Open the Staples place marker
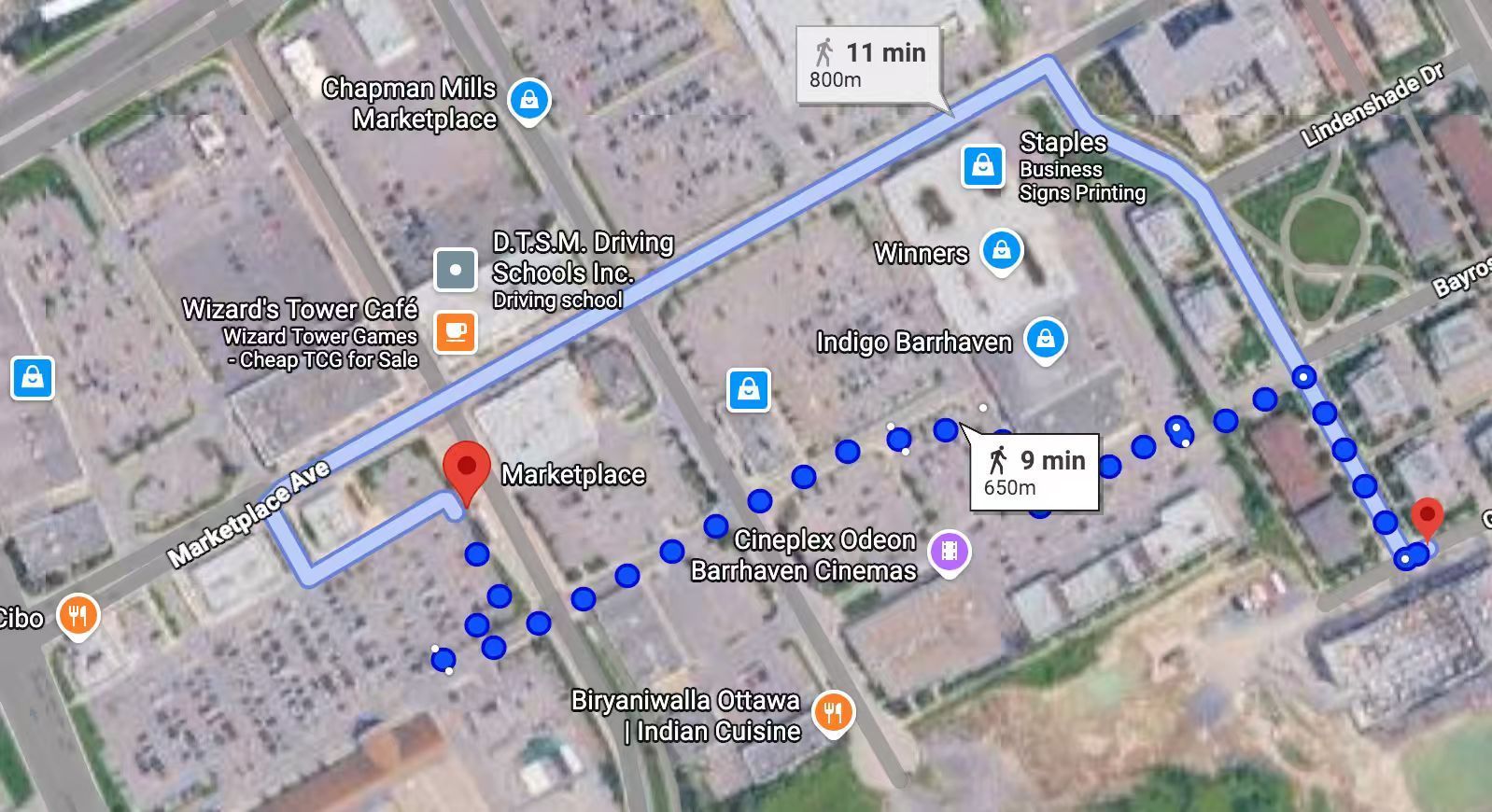 click(982, 167)
